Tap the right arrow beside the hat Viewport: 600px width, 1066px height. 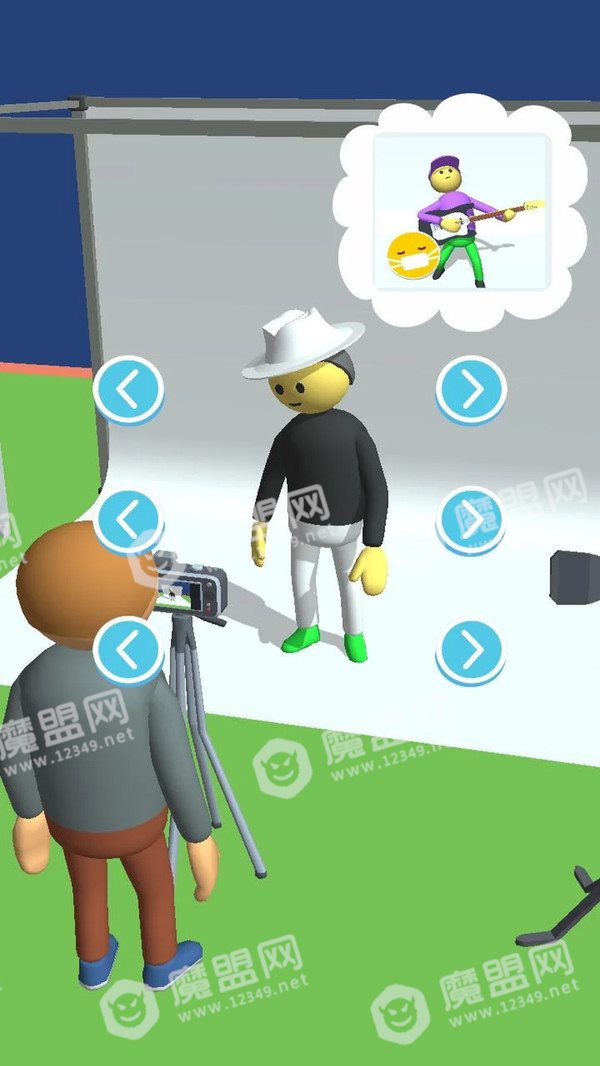(x=471, y=390)
